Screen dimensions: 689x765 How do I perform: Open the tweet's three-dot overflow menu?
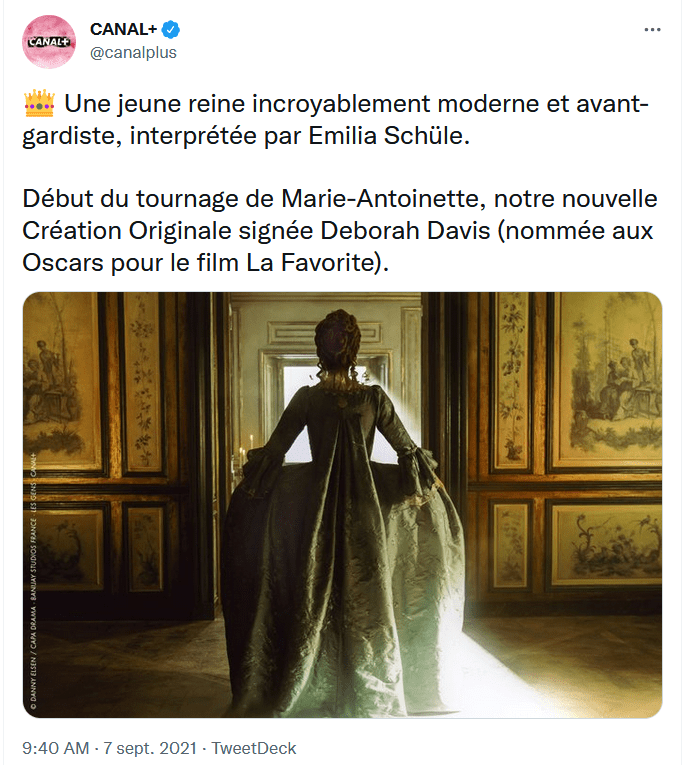(652, 29)
